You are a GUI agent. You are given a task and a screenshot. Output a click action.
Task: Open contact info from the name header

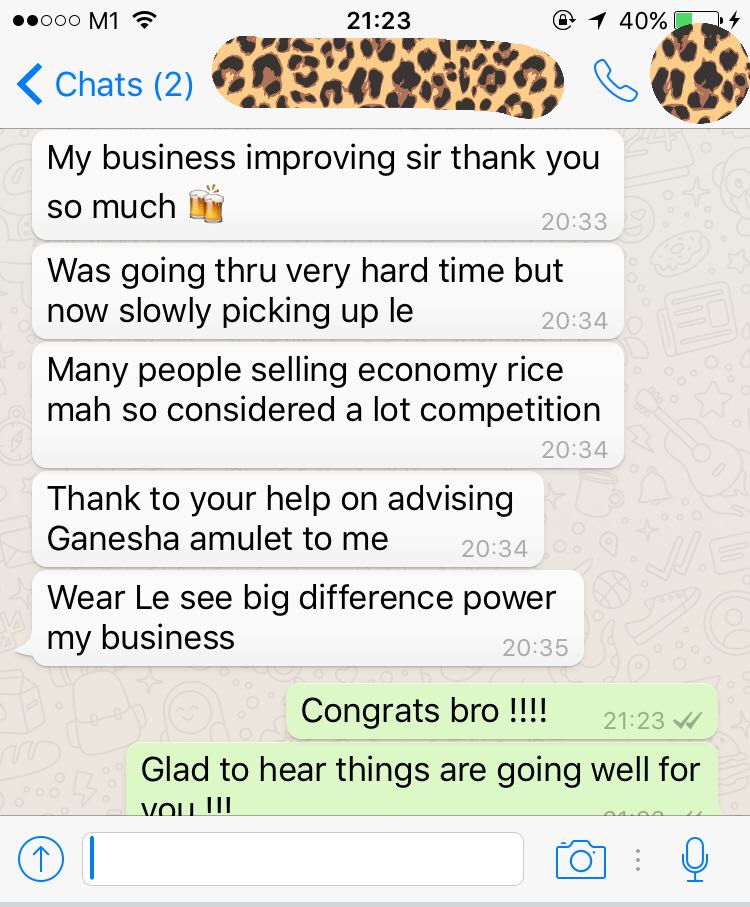[388, 77]
